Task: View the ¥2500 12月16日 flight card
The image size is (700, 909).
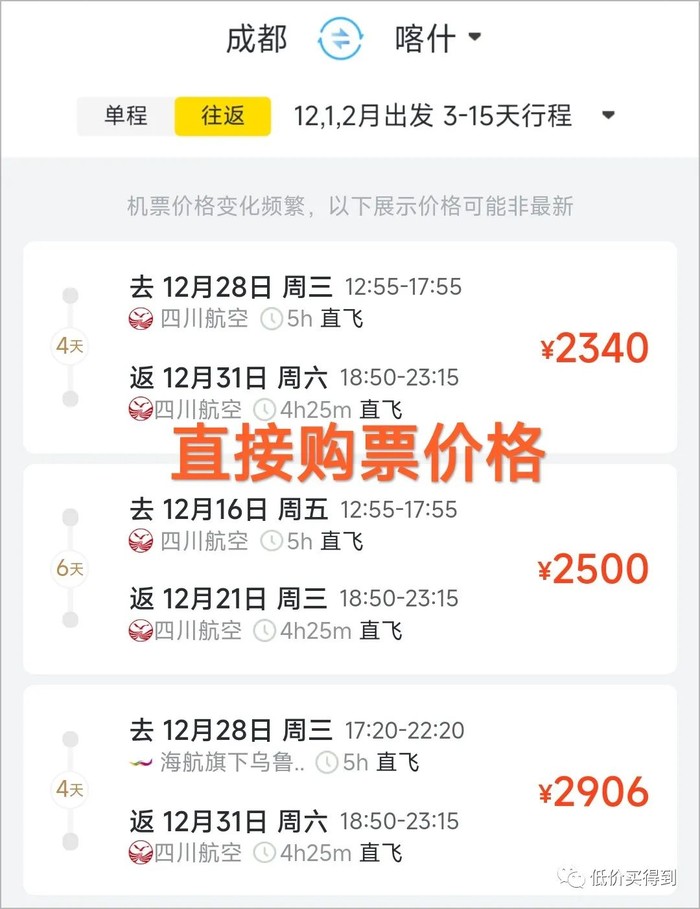Action: (x=349, y=568)
